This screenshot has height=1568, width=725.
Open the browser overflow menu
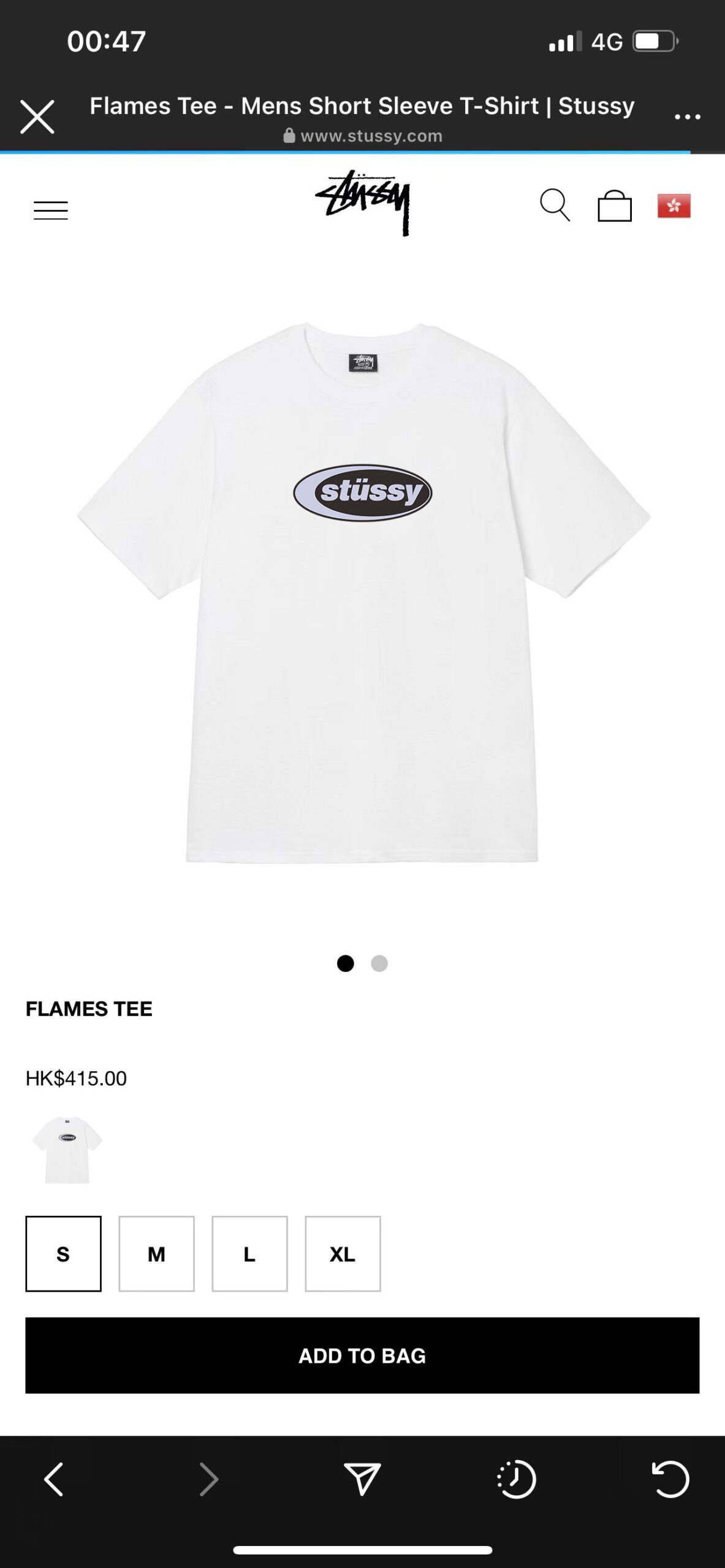(x=687, y=116)
